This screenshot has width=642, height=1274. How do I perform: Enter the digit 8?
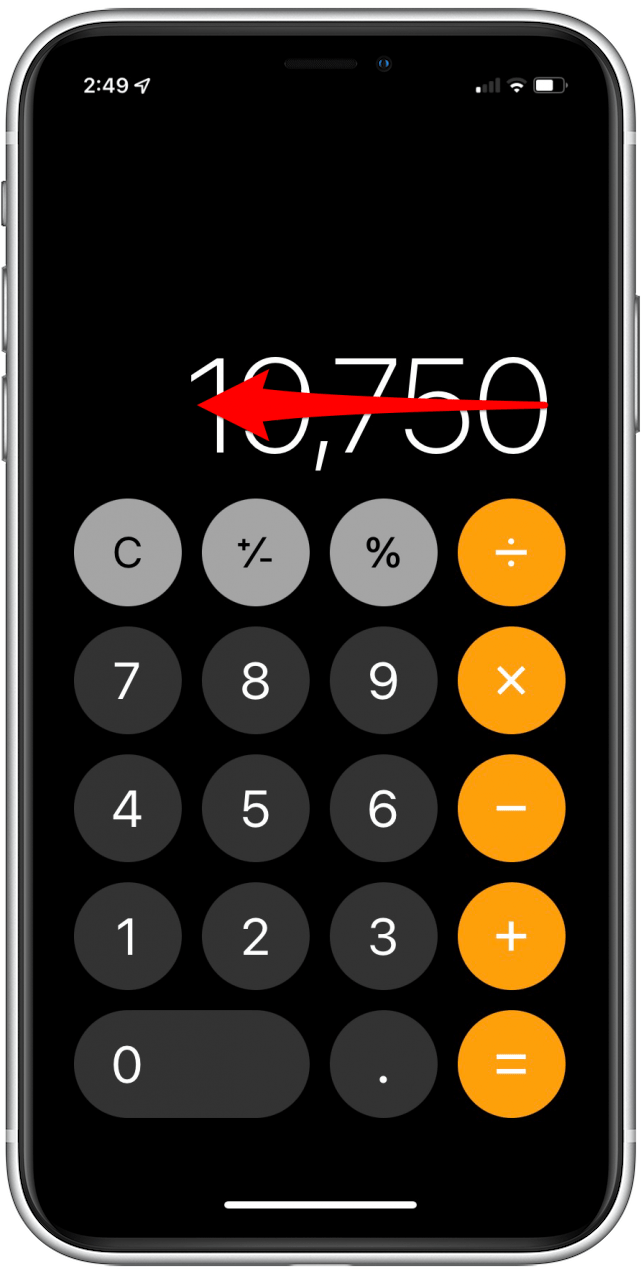(x=256, y=681)
